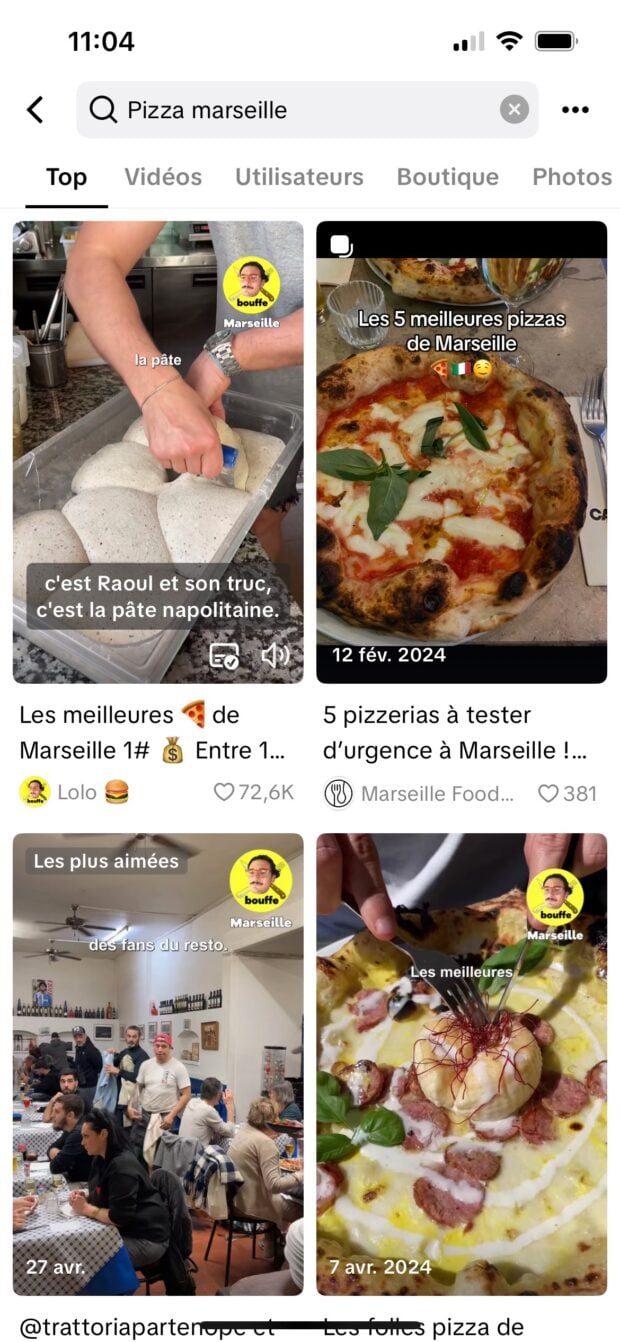Tap the 'Pizza marseille' search field
This screenshot has width=620, height=1342.
pos(300,110)
